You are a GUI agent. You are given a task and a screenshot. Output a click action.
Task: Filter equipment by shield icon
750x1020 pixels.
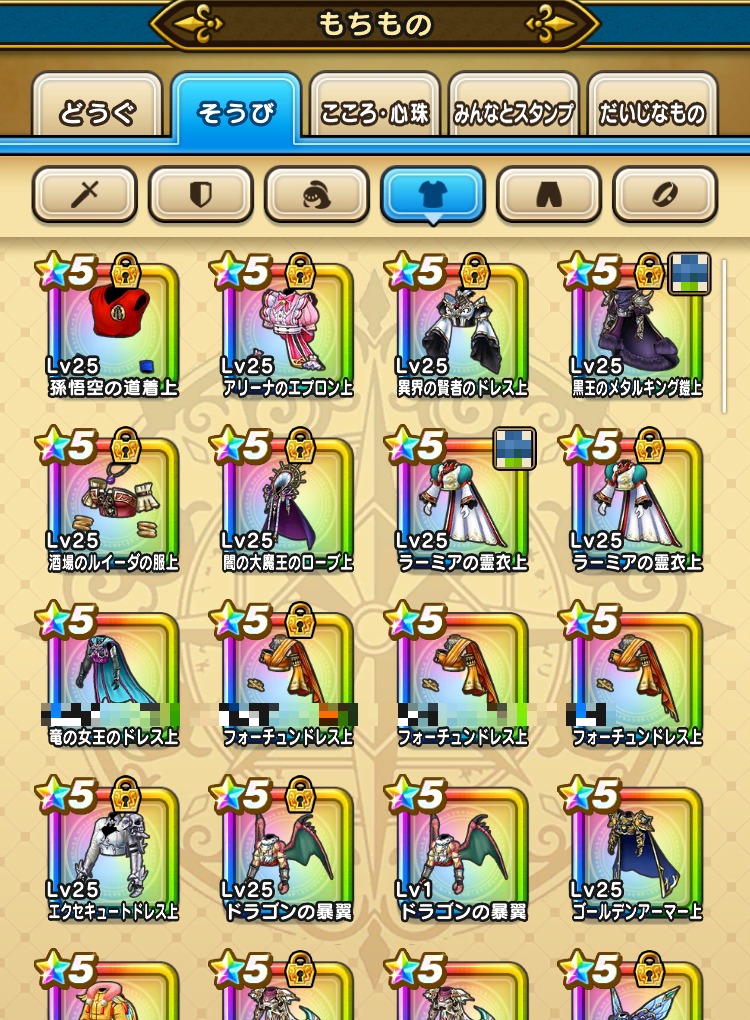tap(201, 194)
